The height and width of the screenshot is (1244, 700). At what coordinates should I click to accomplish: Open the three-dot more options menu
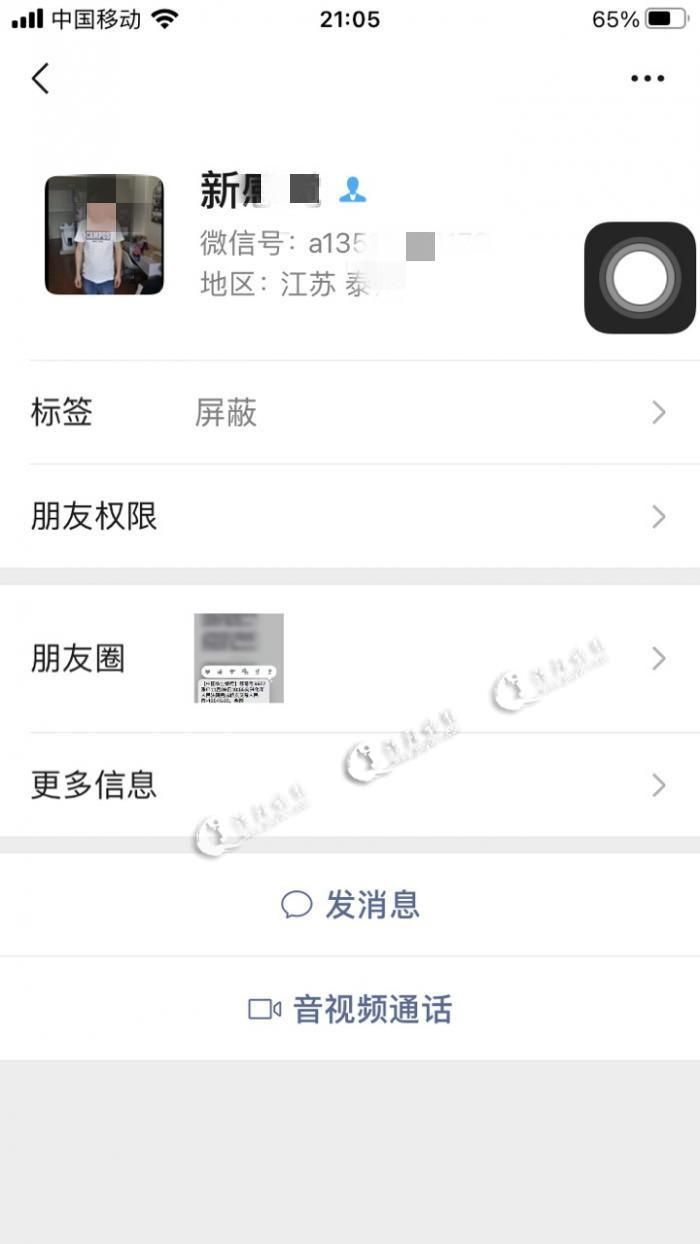[647, 79]
